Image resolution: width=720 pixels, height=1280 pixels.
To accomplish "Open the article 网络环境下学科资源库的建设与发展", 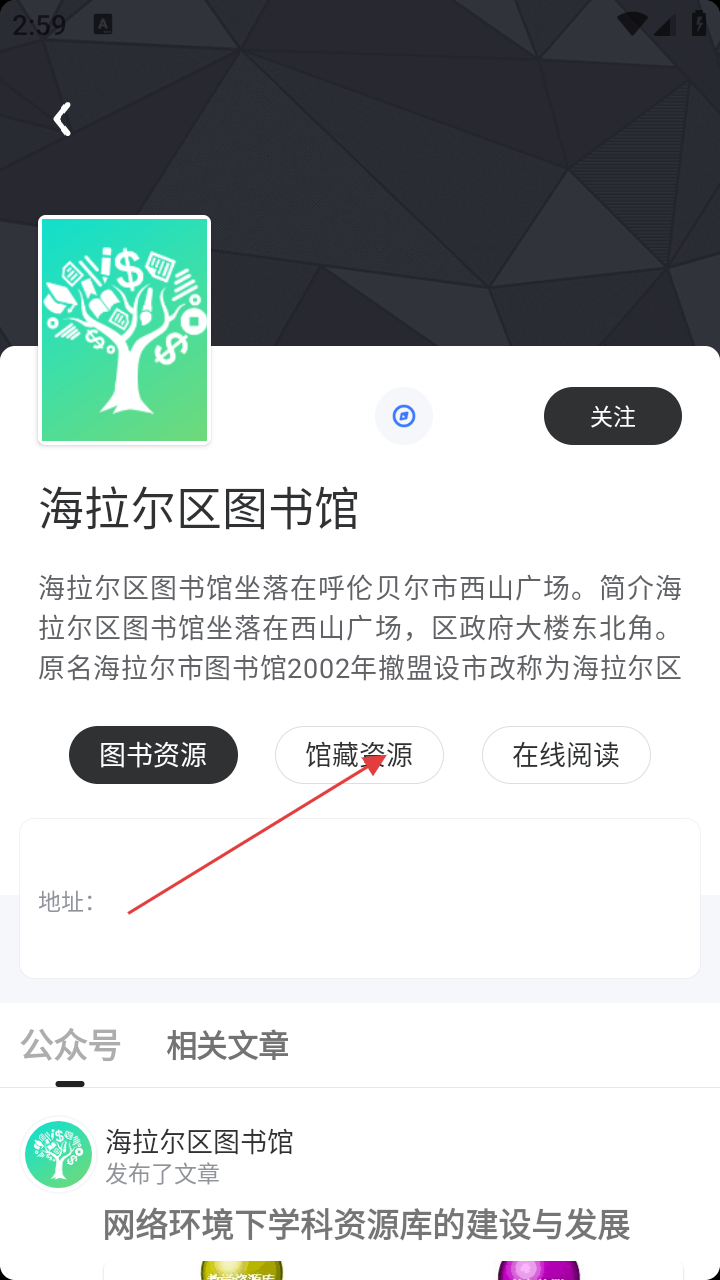I will coord(366,1224).
